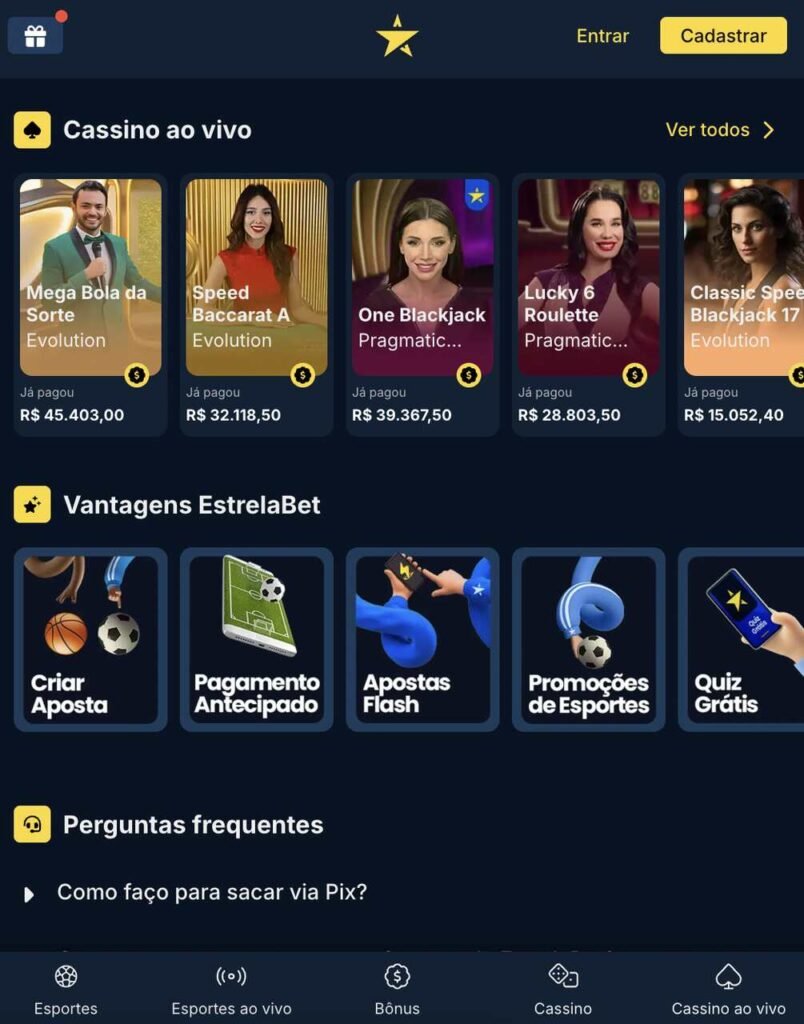The width and height of the screenshot is (804, 1024).
Task: Tap the spade icon beside Cassino ao vivo heading
Action: (32, 130)
